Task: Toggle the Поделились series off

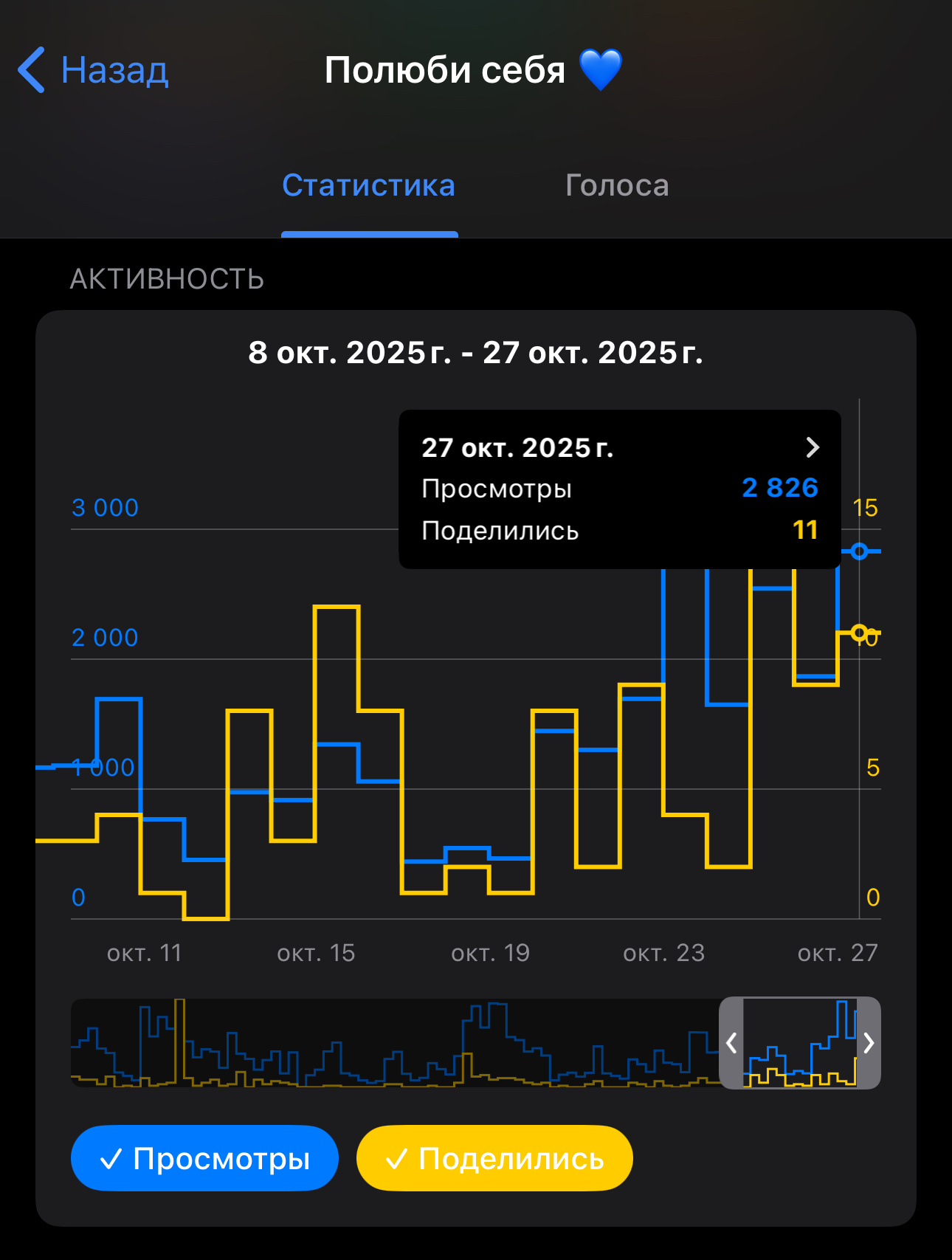Action: 494,1158
